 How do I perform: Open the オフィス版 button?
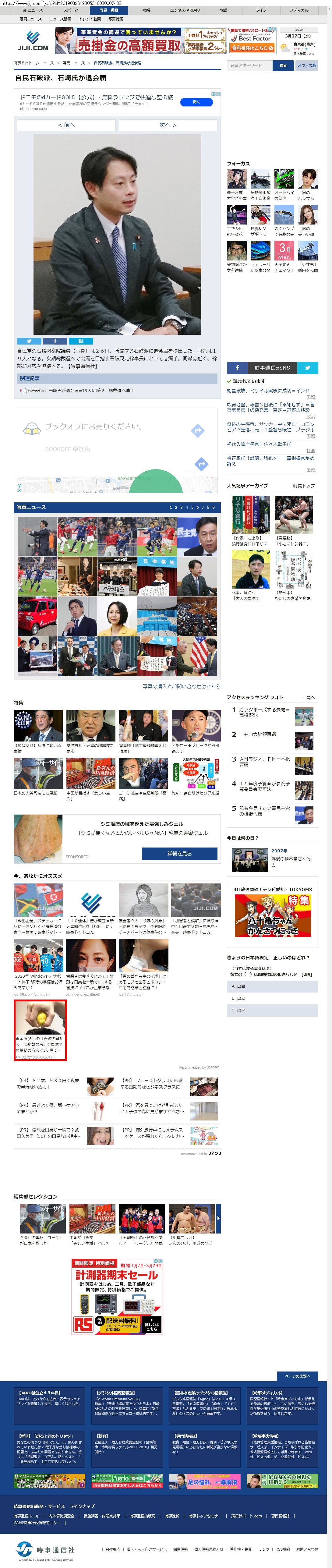pyautogui.click(x=306, y=65)
